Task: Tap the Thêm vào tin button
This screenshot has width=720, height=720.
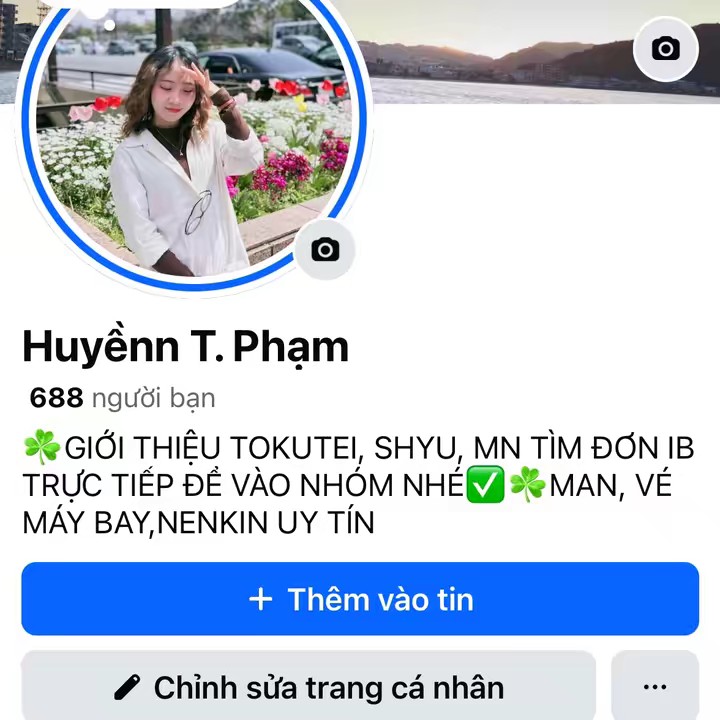Action: point(360,599)
